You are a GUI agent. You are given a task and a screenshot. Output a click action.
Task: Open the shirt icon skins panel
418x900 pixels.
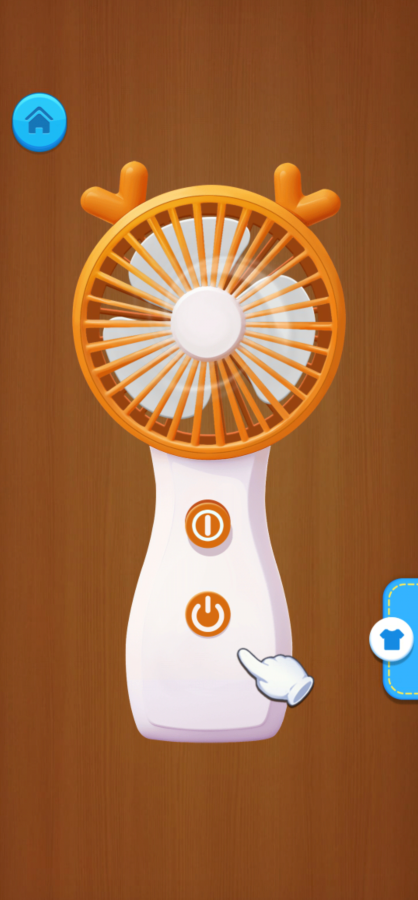click(392, 639)
